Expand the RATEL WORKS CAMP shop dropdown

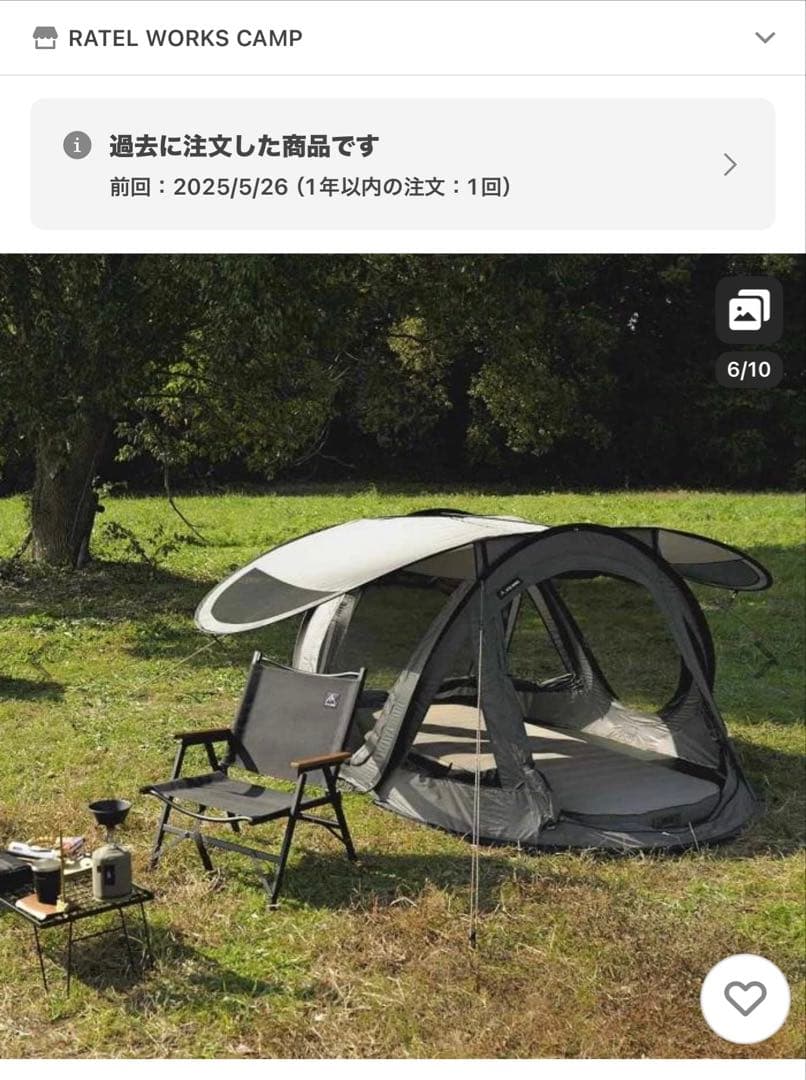[x=764, y=38]
